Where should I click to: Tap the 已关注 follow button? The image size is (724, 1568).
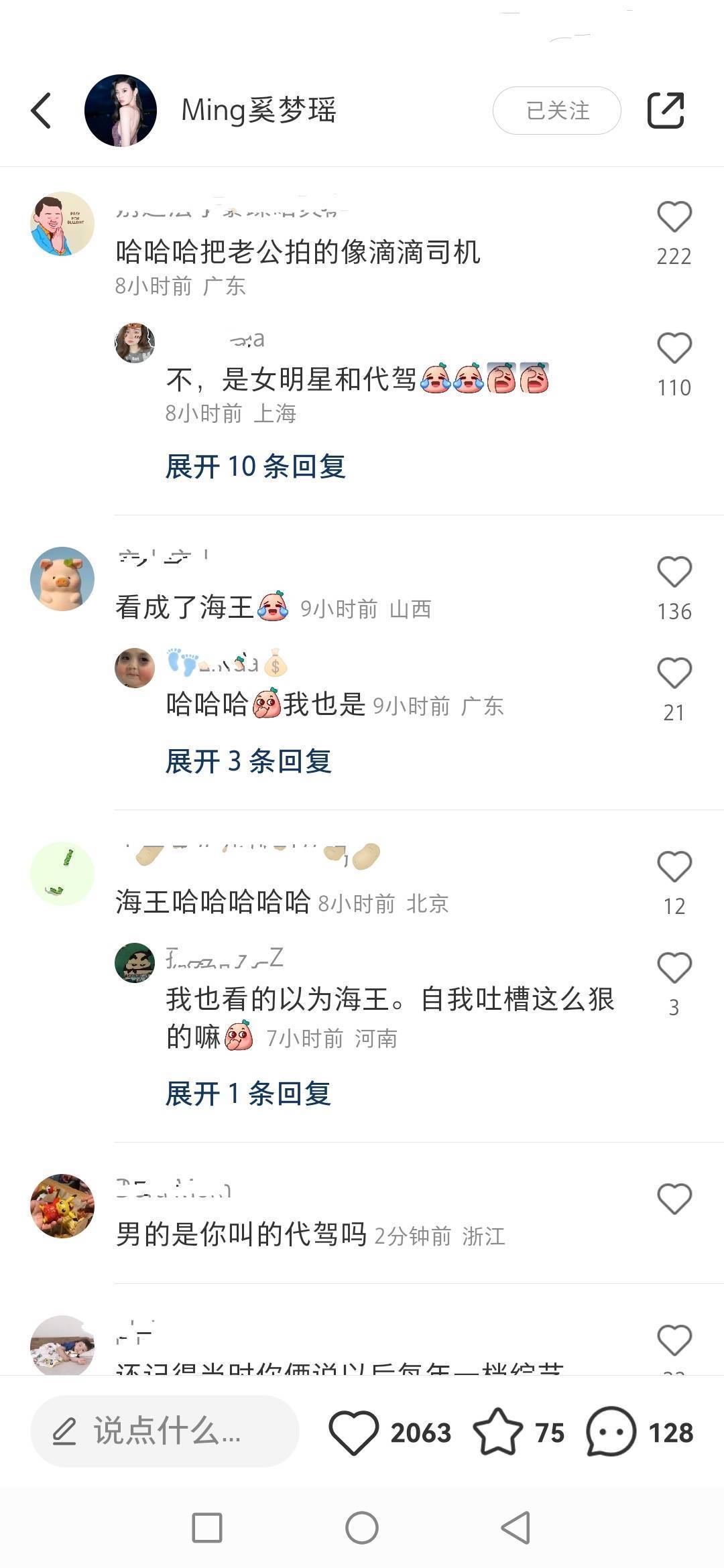point(556,111)
